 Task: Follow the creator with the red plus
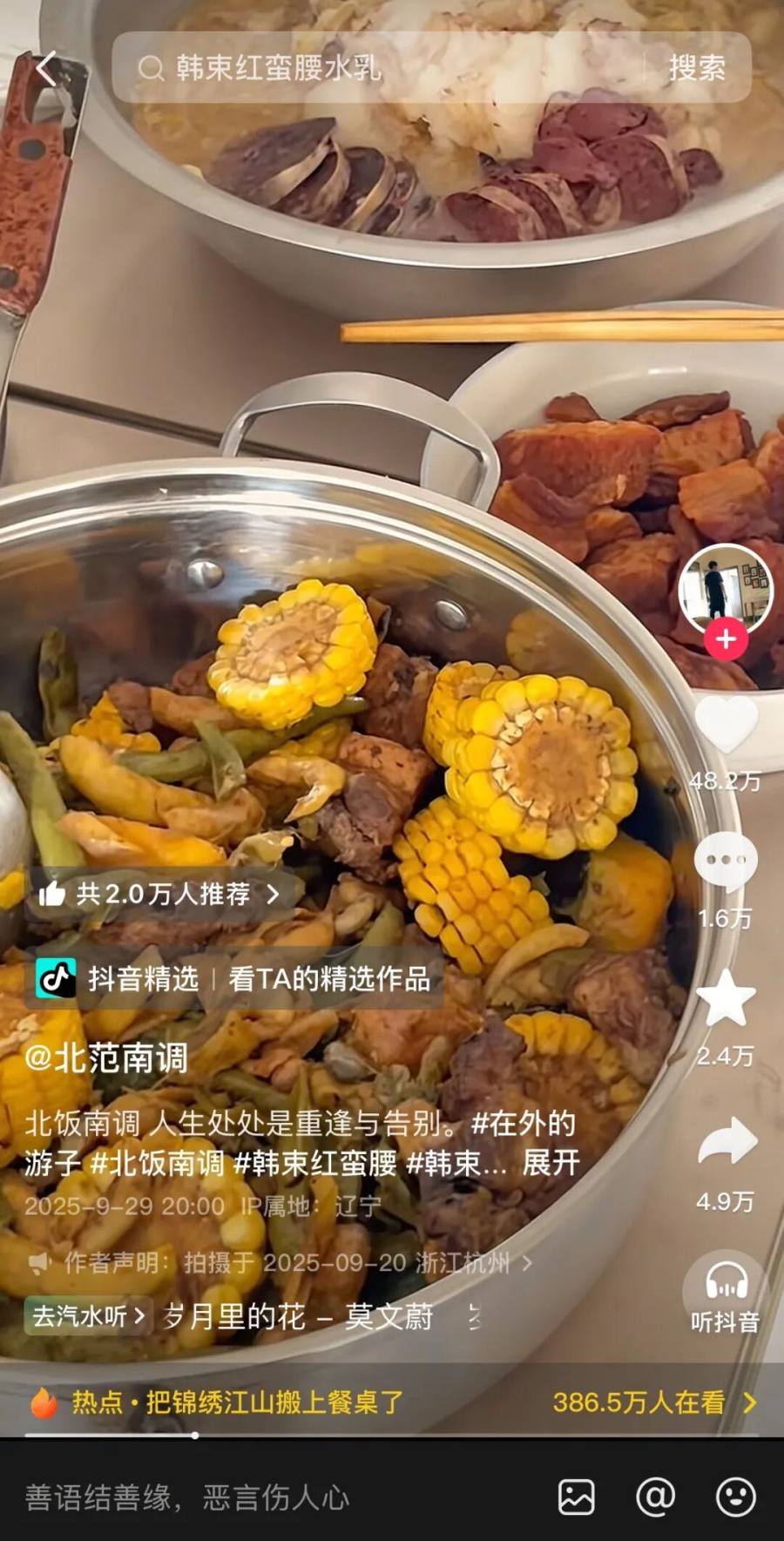point(726,639)
